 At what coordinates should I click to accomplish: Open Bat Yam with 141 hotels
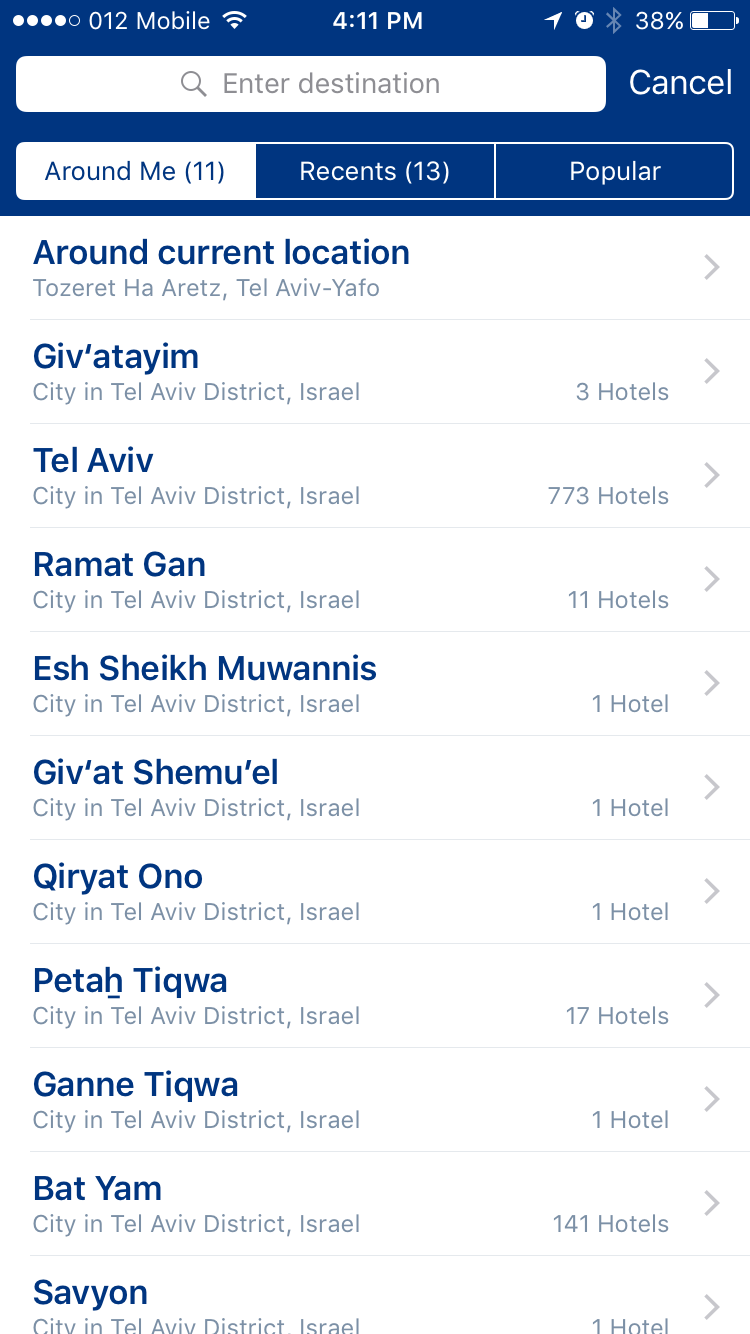[375, 1204]
